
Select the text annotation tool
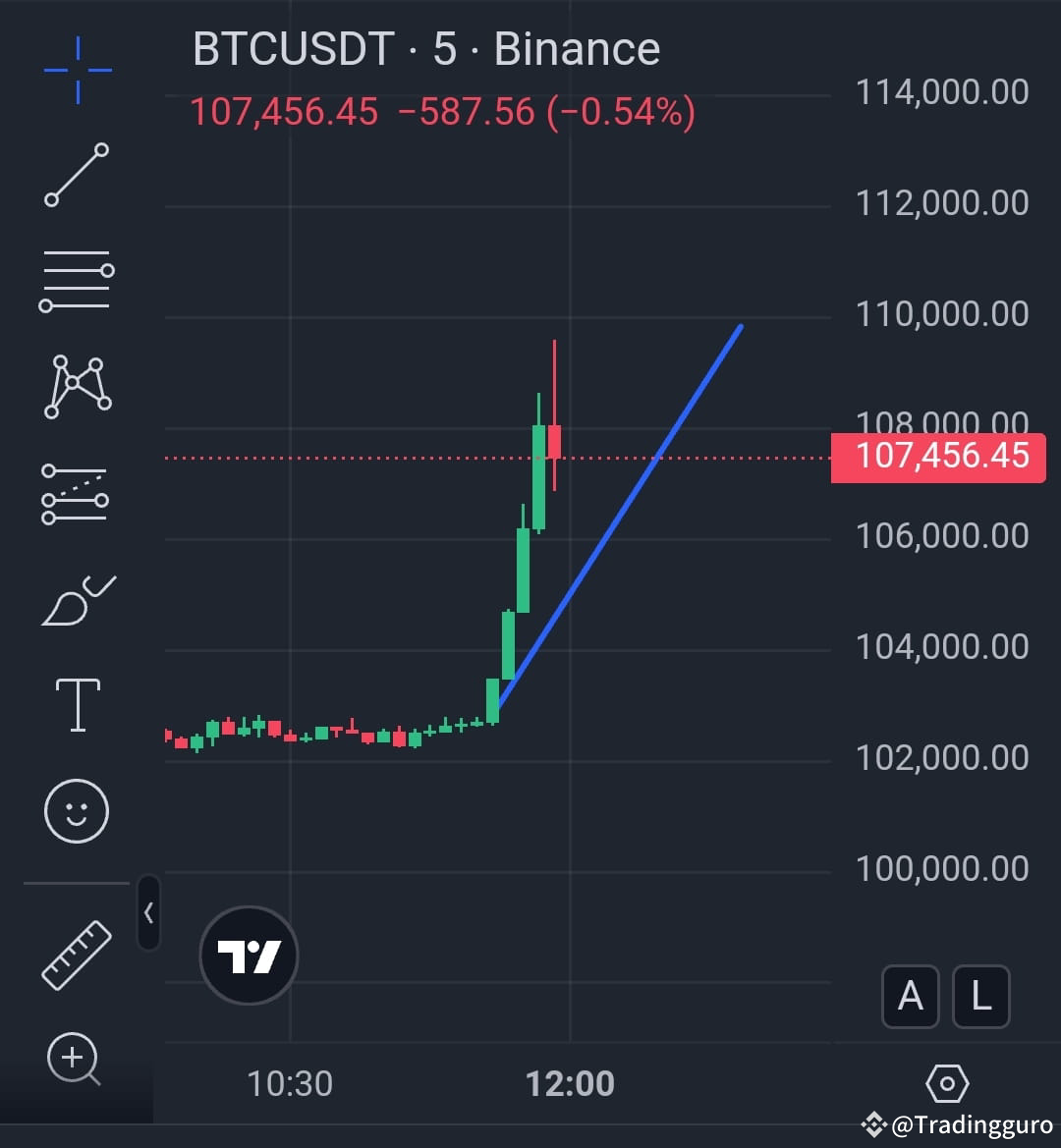(x=77, y=702)
